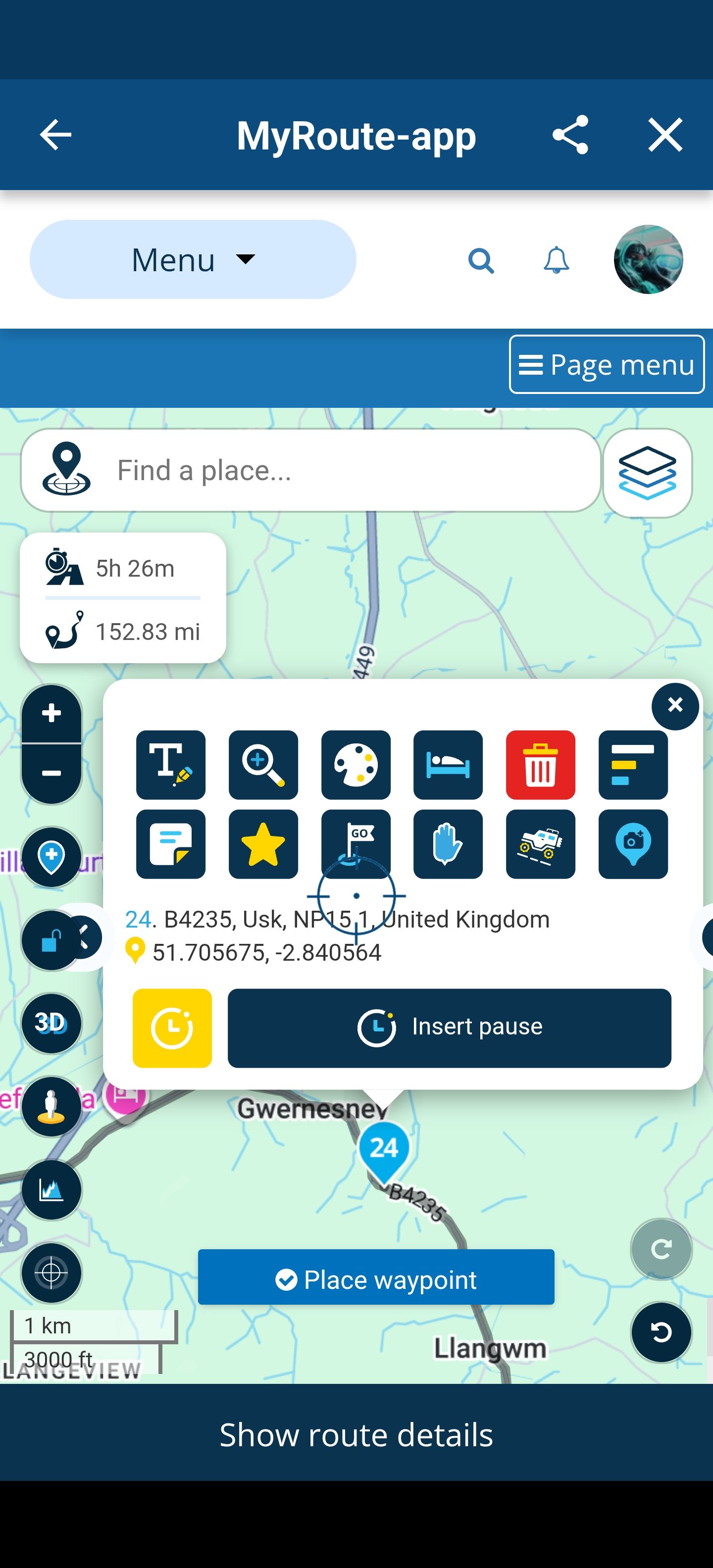
Task: Share this route
Action: tap(570, 135)
